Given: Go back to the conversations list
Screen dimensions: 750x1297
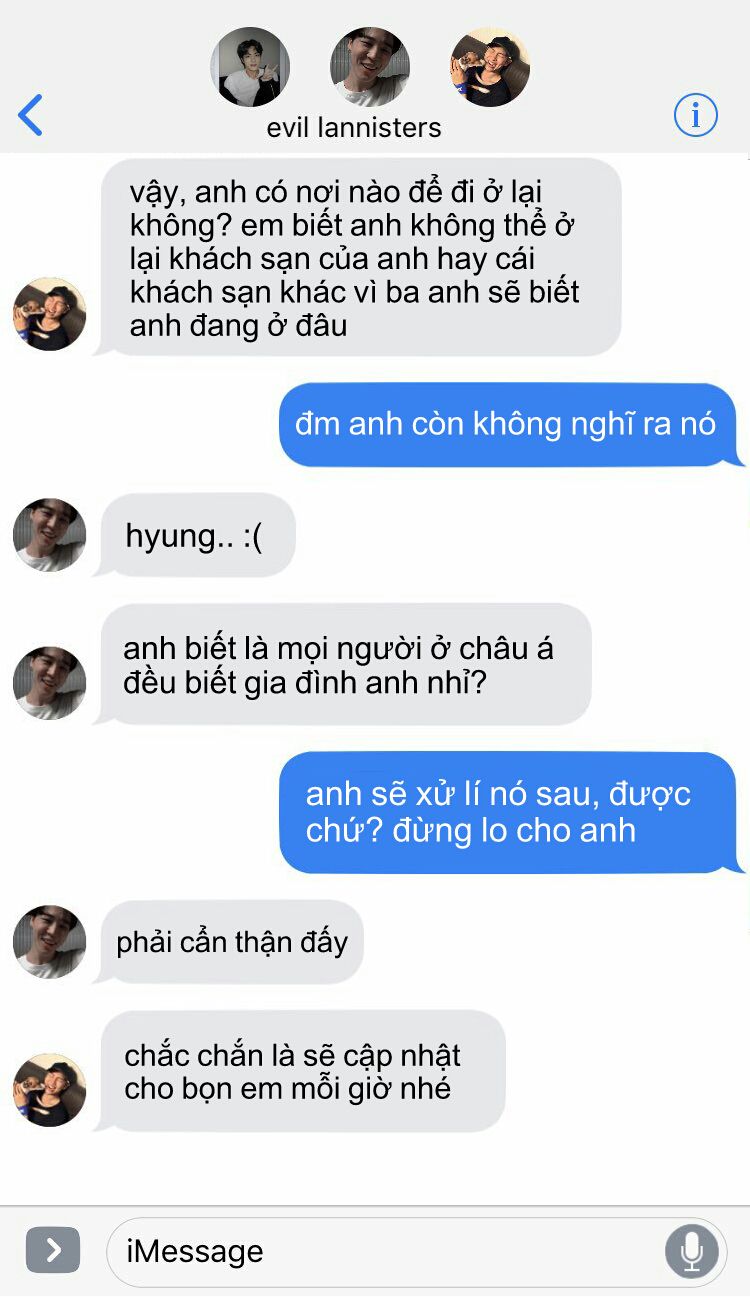Looking at the screenshot, I should pos(31,115).
